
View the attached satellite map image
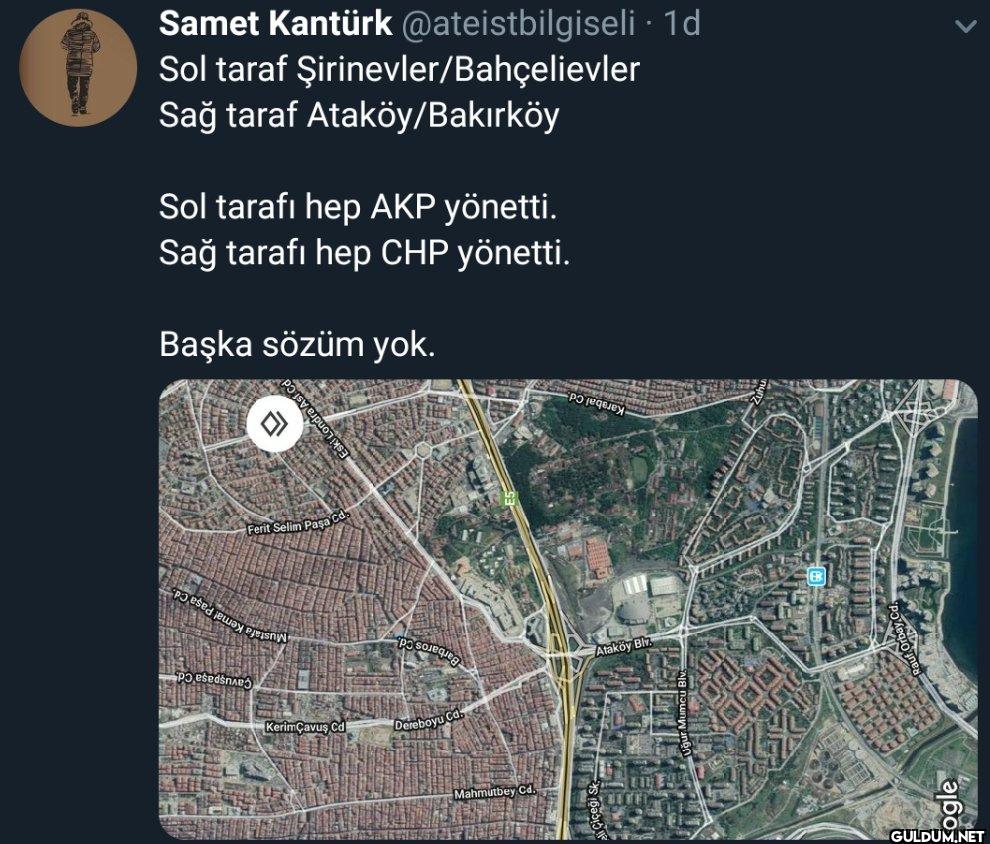point(567,609)
